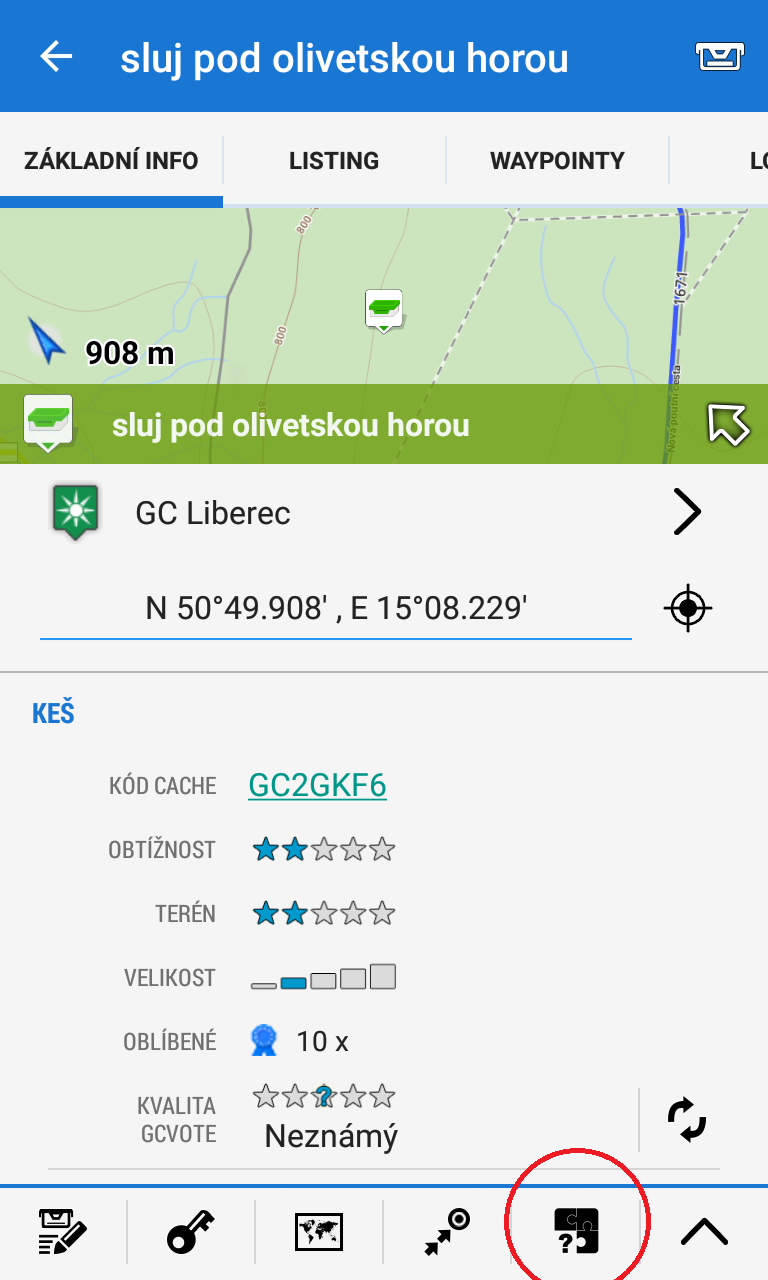Go back with the arrow icon
Viewport: 768px width, 1280px height.
tap(56, 57)
